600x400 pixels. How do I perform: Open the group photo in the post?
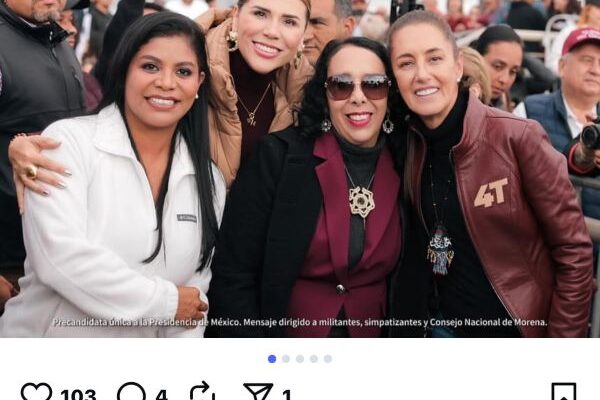coord(300,168)
